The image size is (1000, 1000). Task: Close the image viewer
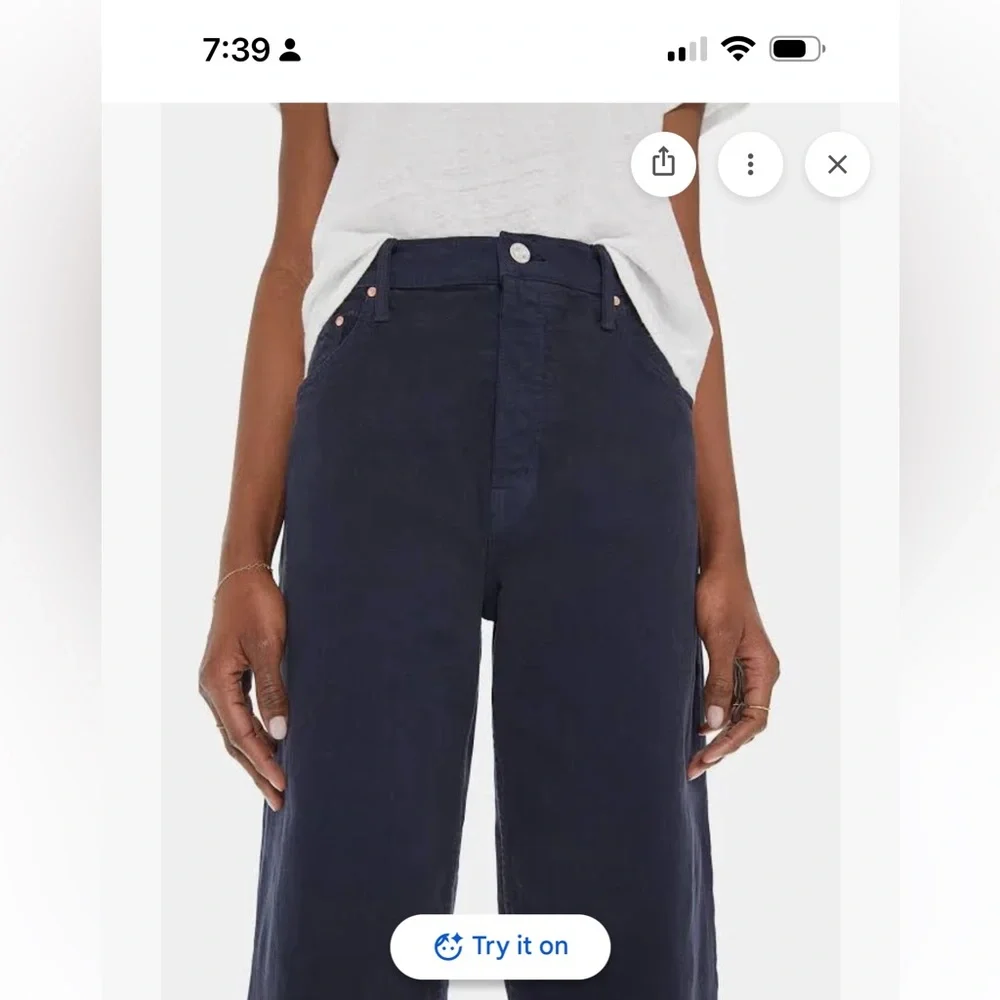[837, 164]
